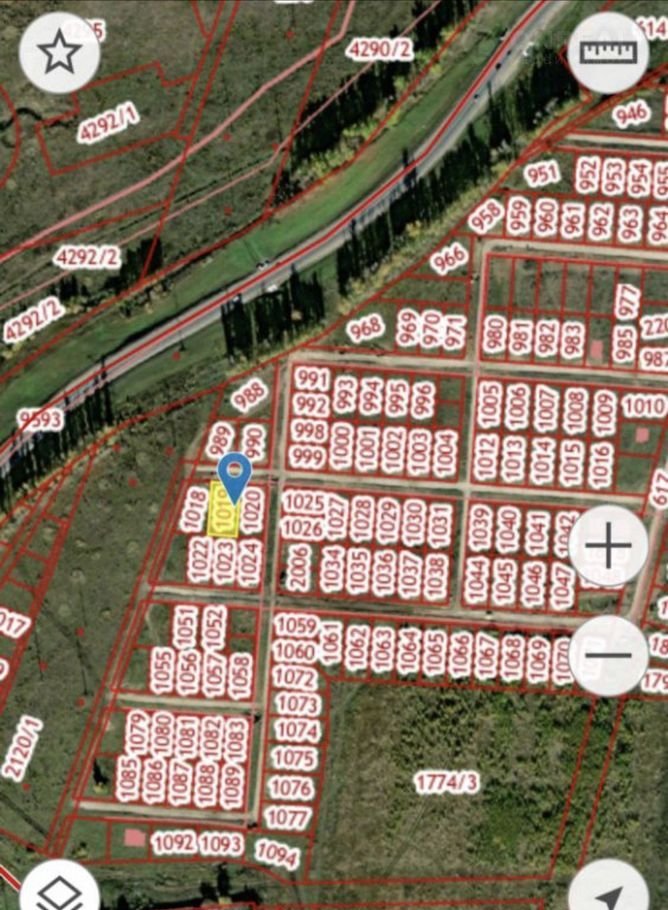The height and width of the screenshot is (910, 668).
Task: Tap the blue pin on selected plot
Action: [x=234, y=476]
